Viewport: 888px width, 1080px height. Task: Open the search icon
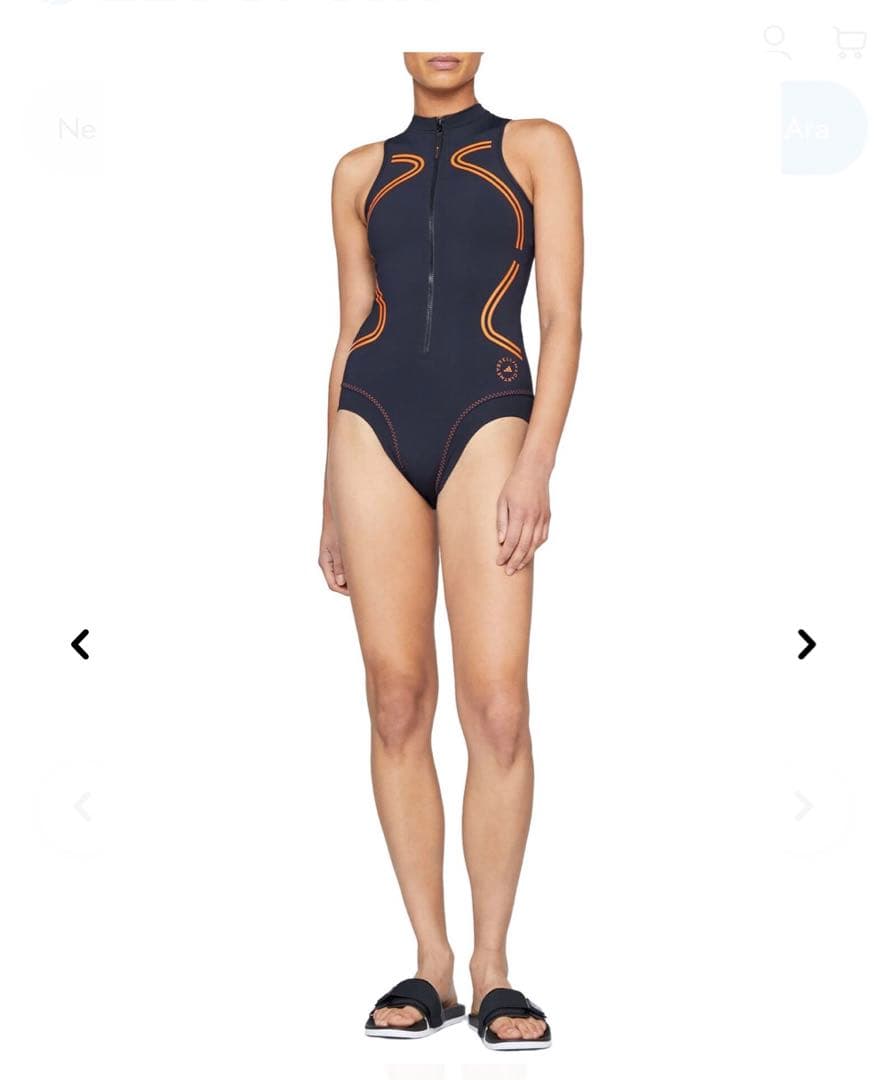pos(777,42)
